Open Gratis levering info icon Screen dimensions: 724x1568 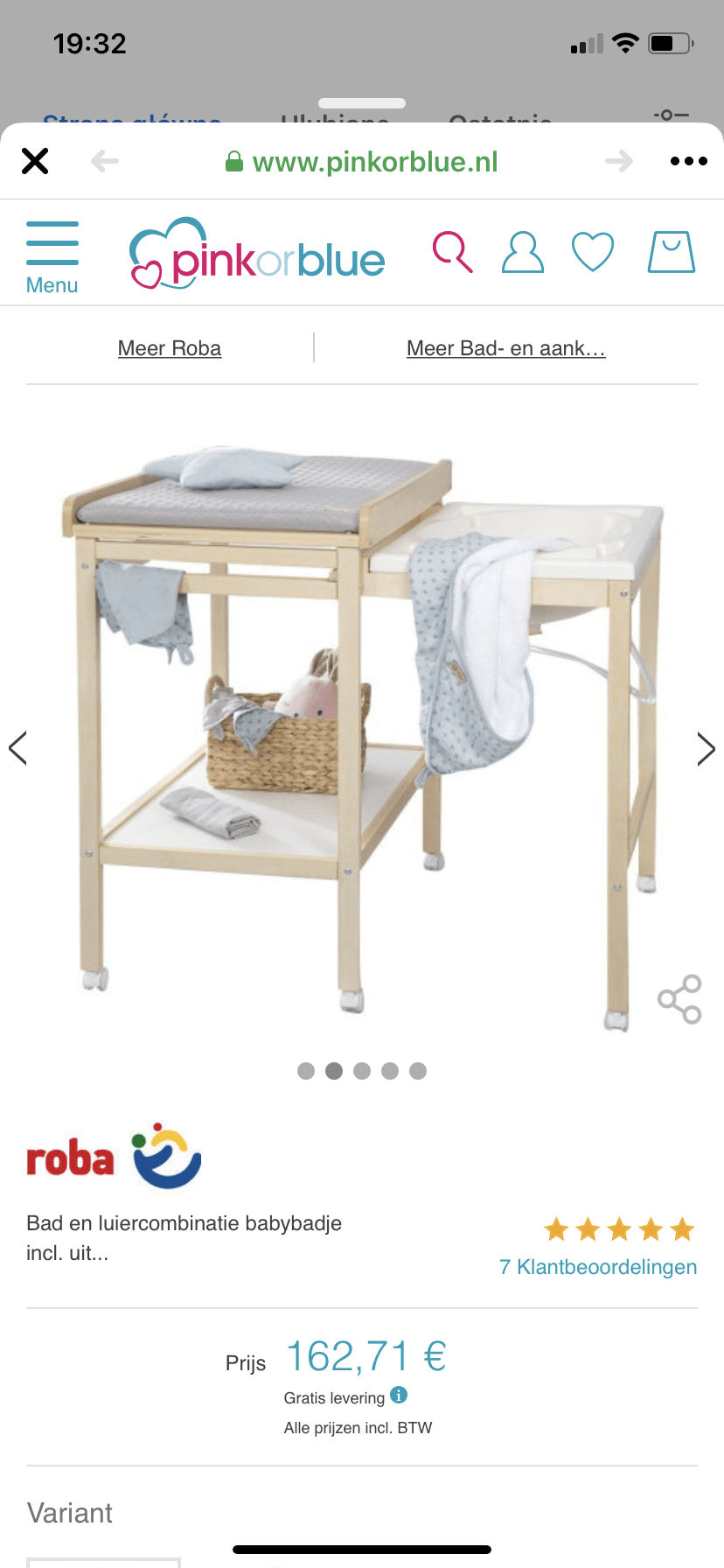coord(399,1395)
